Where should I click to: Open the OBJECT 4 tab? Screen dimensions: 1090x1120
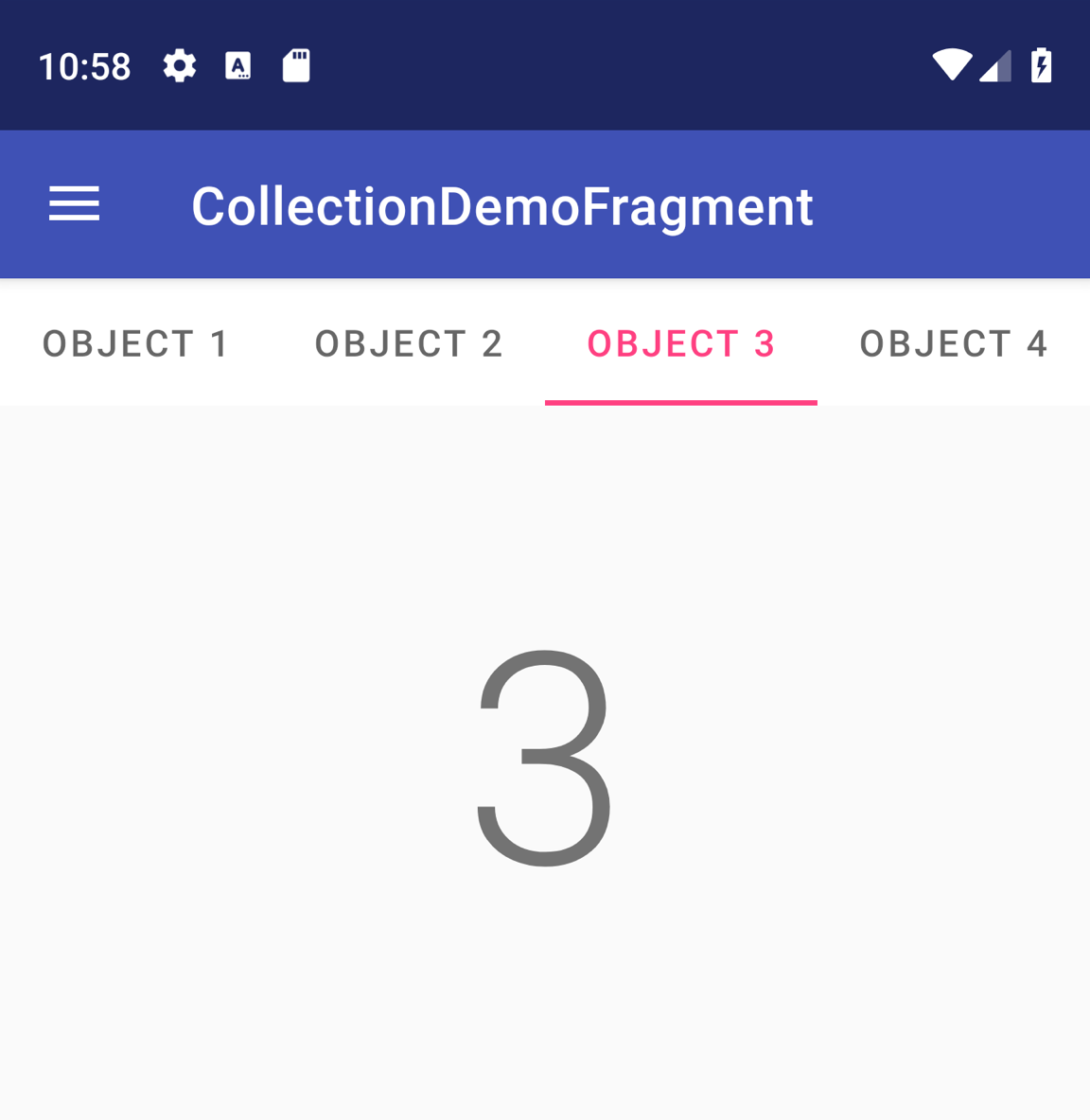(954, 343)
